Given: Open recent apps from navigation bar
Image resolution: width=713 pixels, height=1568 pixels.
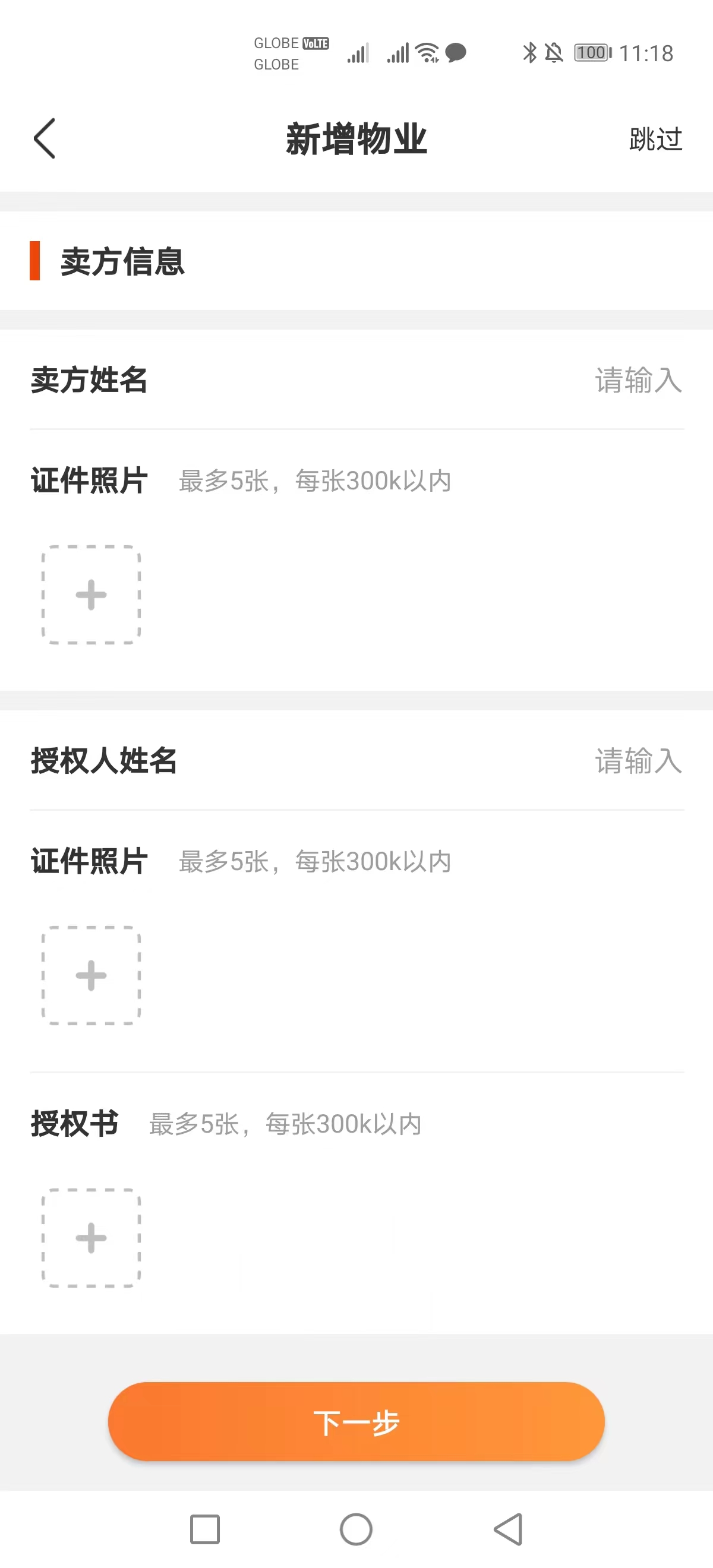Looking at the screenshot, I should [x=204, y=1529].
